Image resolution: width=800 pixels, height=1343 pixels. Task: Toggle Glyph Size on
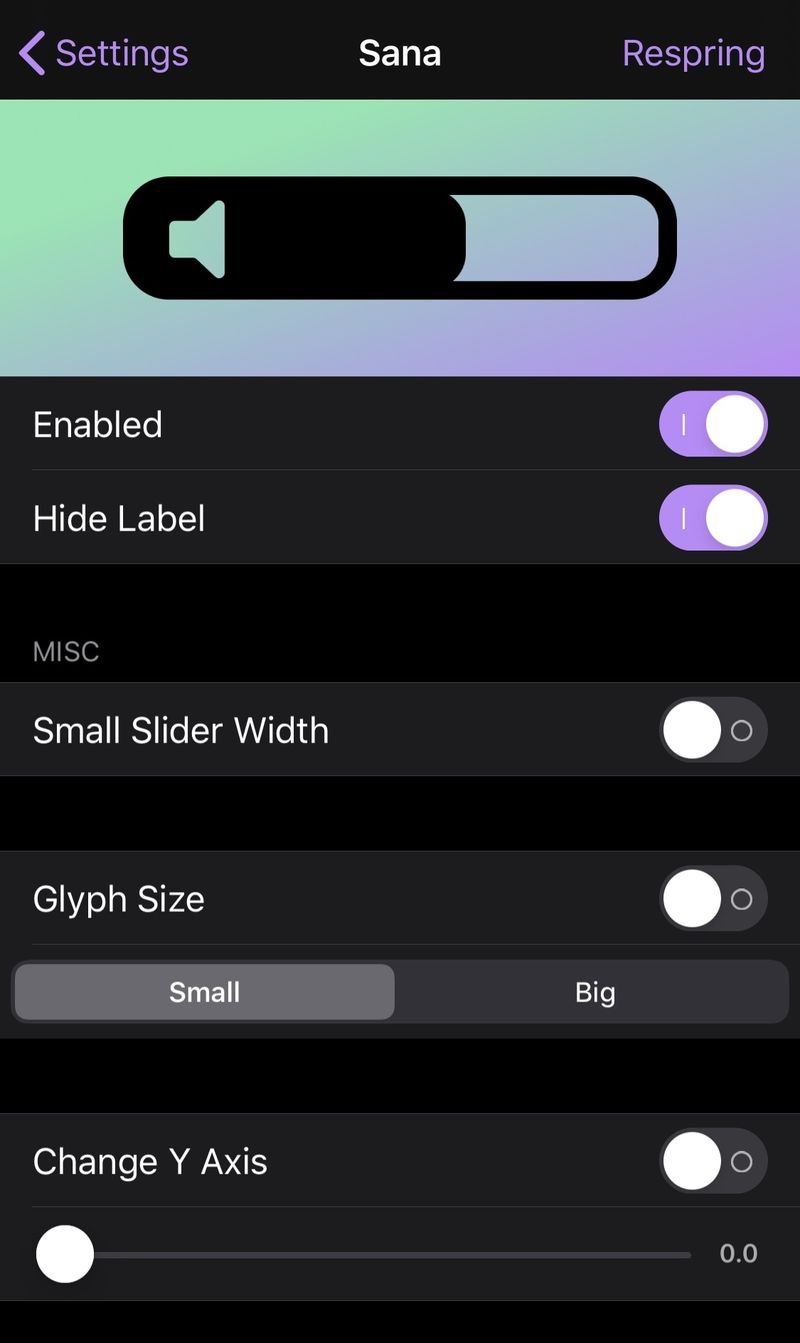(x=713, y=899)
